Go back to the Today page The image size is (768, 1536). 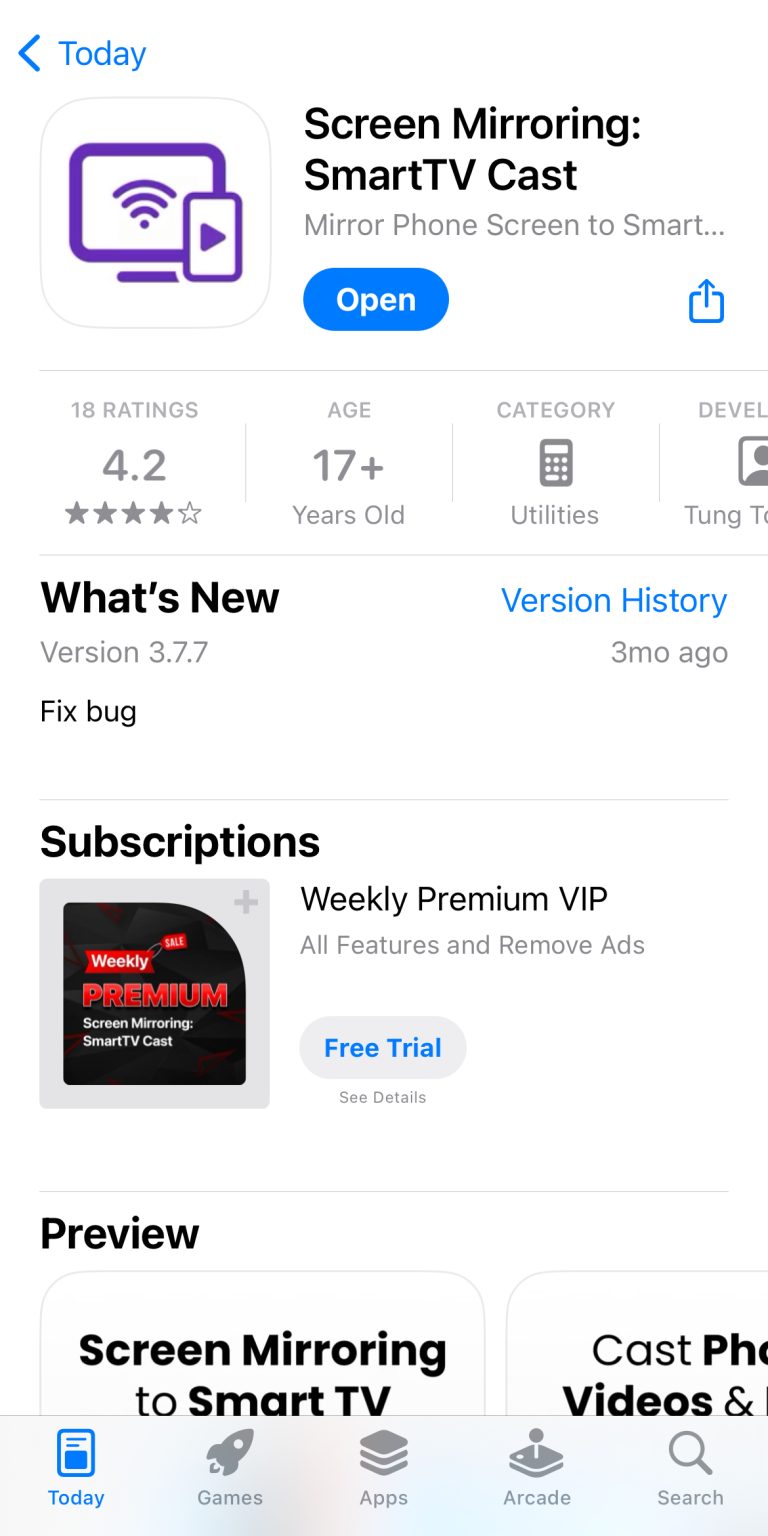[x=82, y=54]
